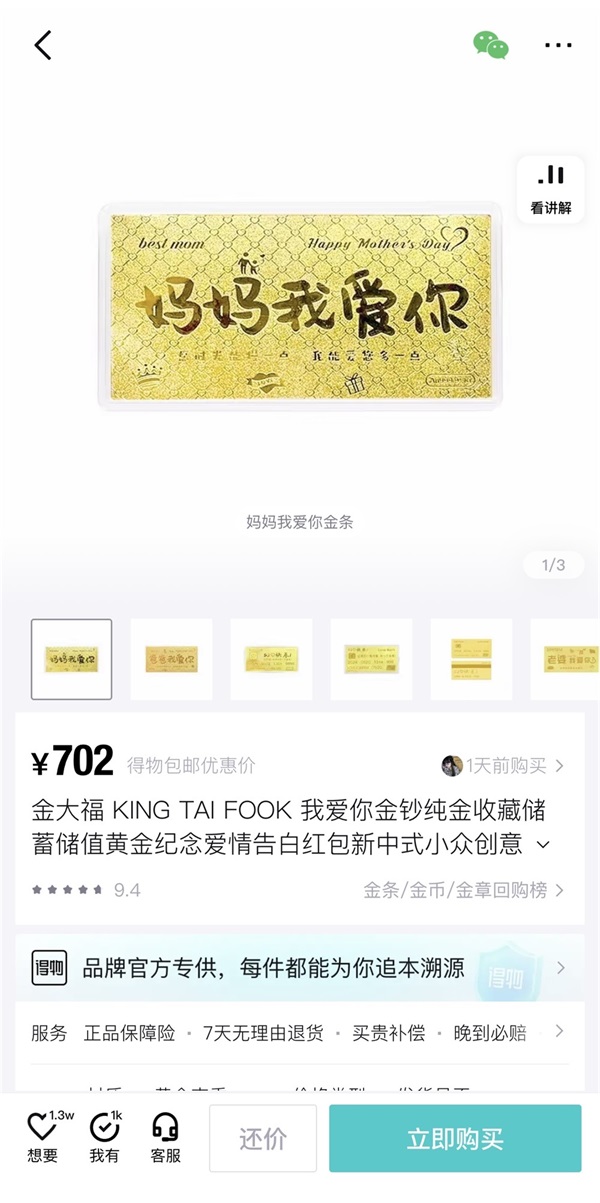Image resolution: width=600 pixels, height=1203 pixels.
Task: Buy now with 立即购买
Action: [x=455, y=1139]
